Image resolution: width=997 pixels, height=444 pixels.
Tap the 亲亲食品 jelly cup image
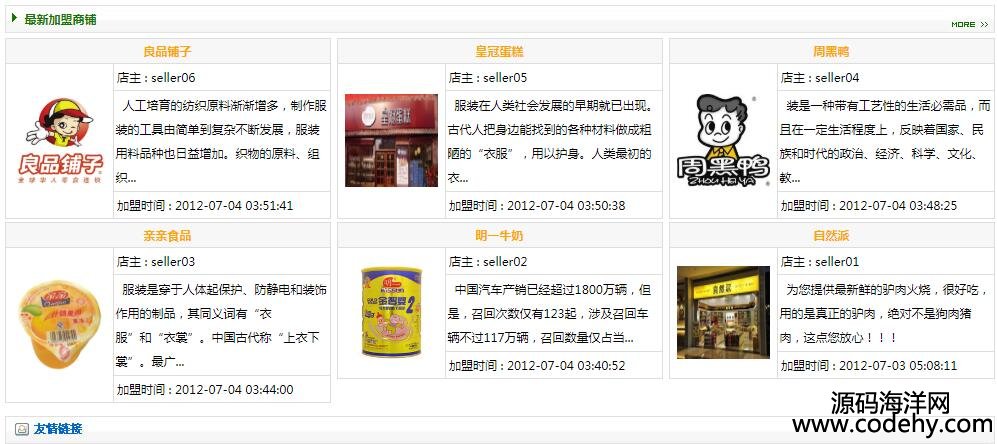coord(59,326)
